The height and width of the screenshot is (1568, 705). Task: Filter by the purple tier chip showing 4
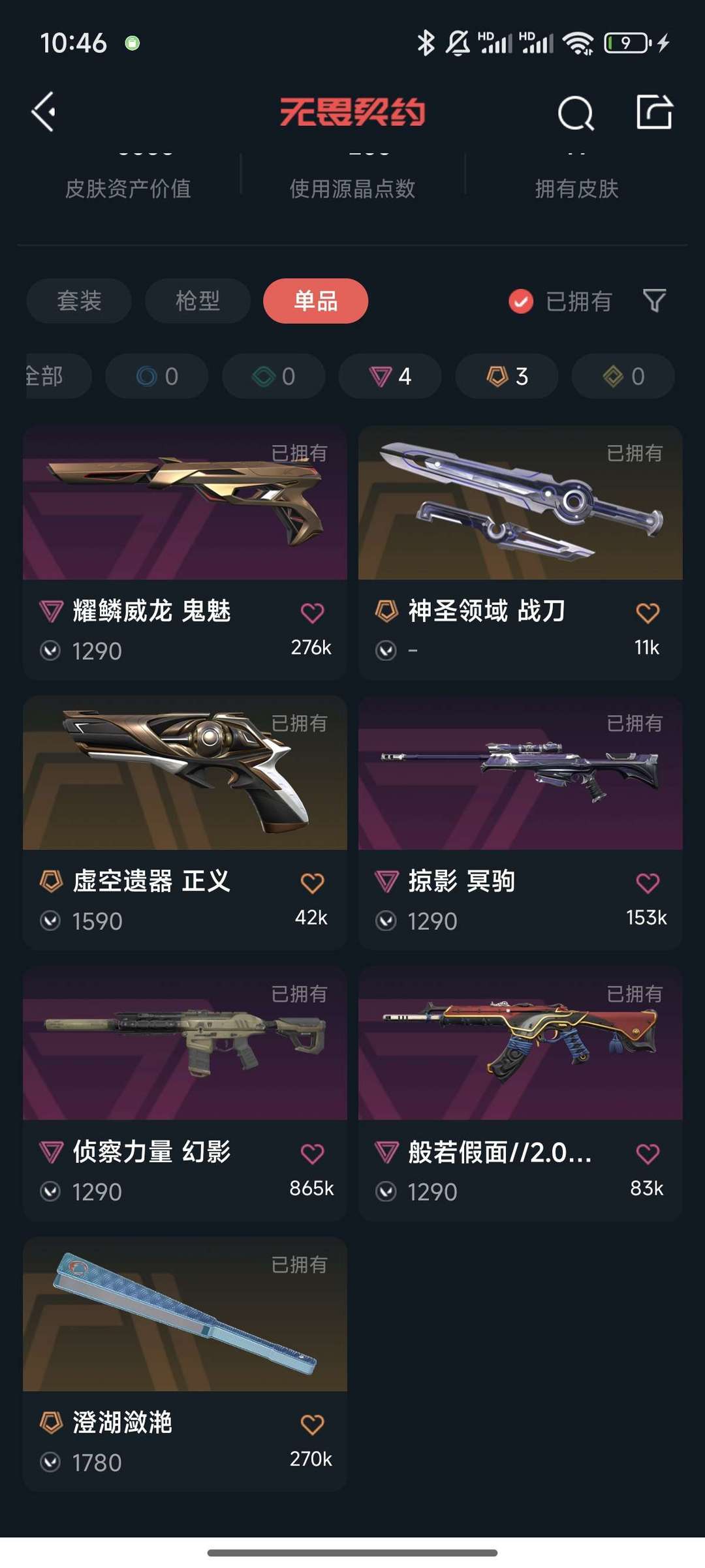coord(390,376)
